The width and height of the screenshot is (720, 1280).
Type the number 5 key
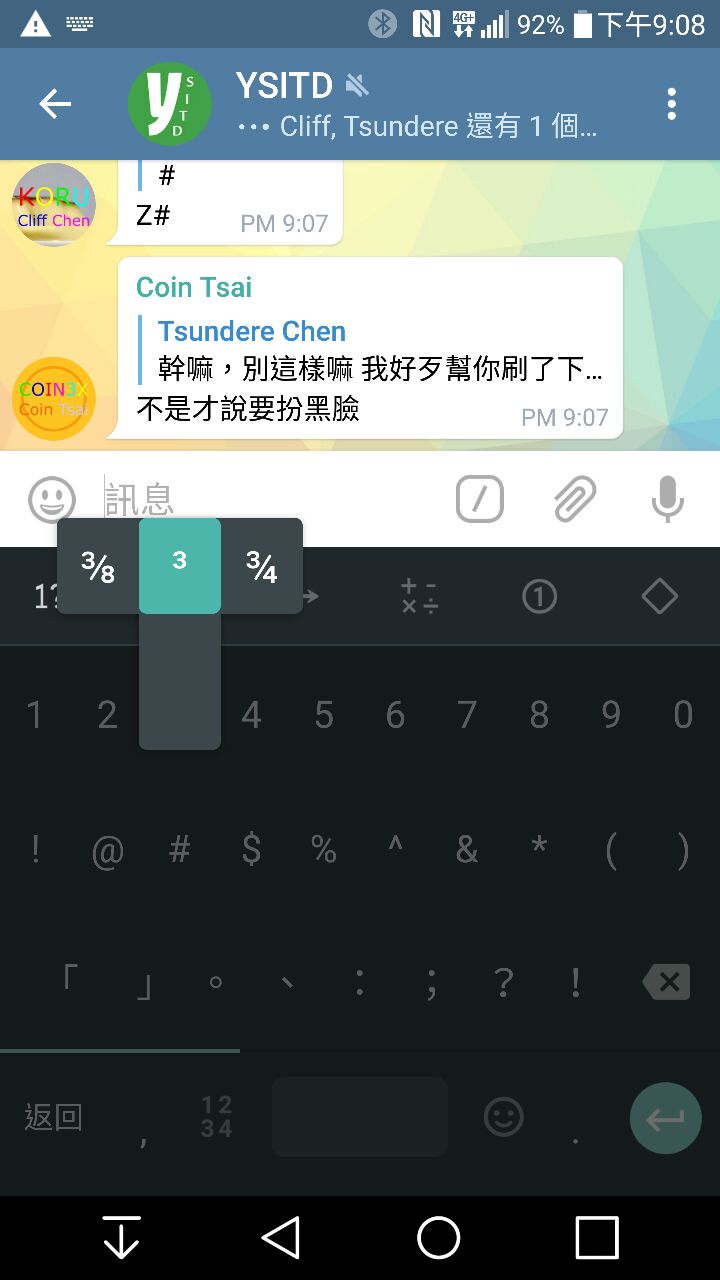[x=323, y=715]
